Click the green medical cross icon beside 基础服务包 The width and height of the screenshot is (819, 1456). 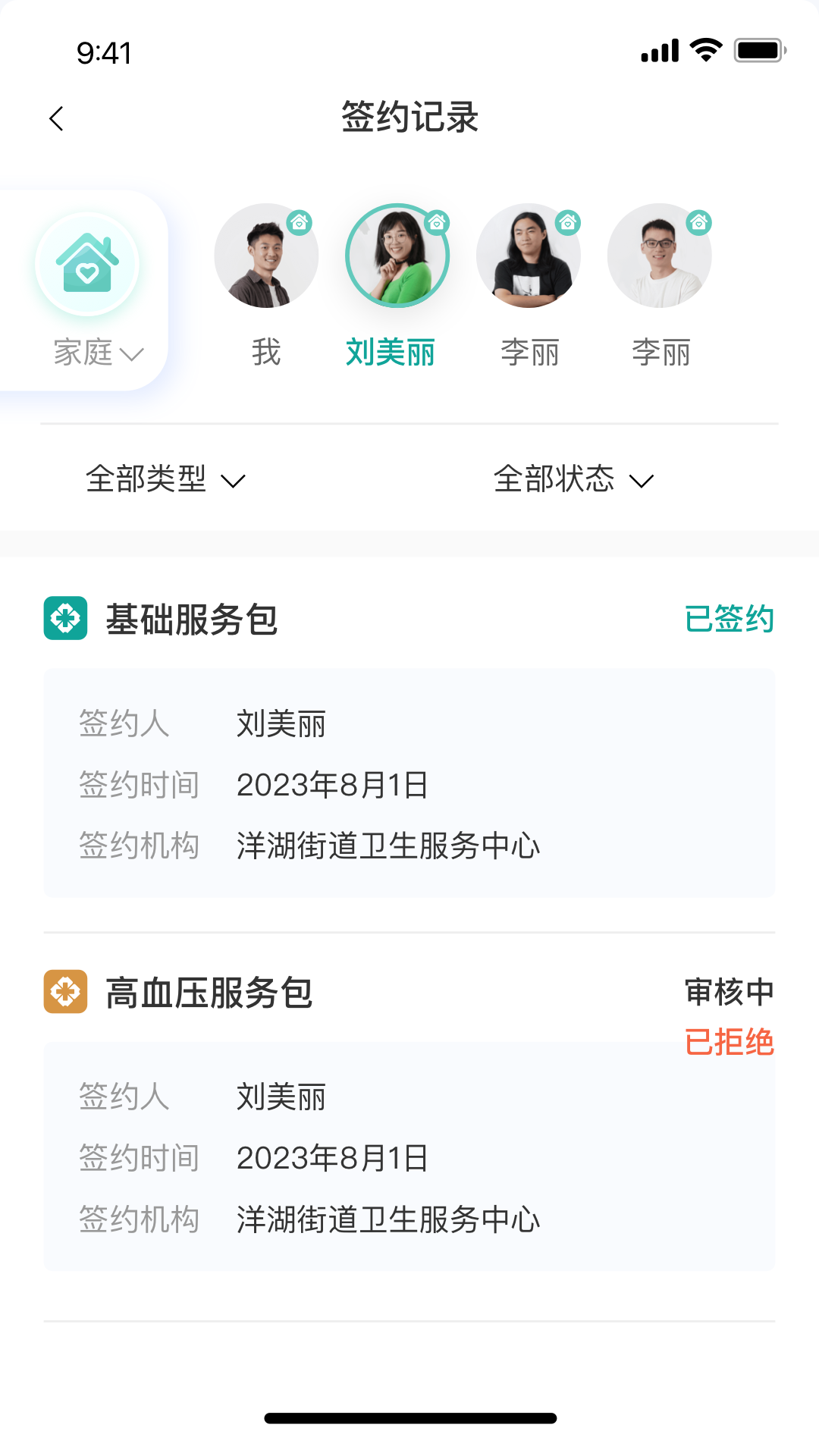pos(66,620)
